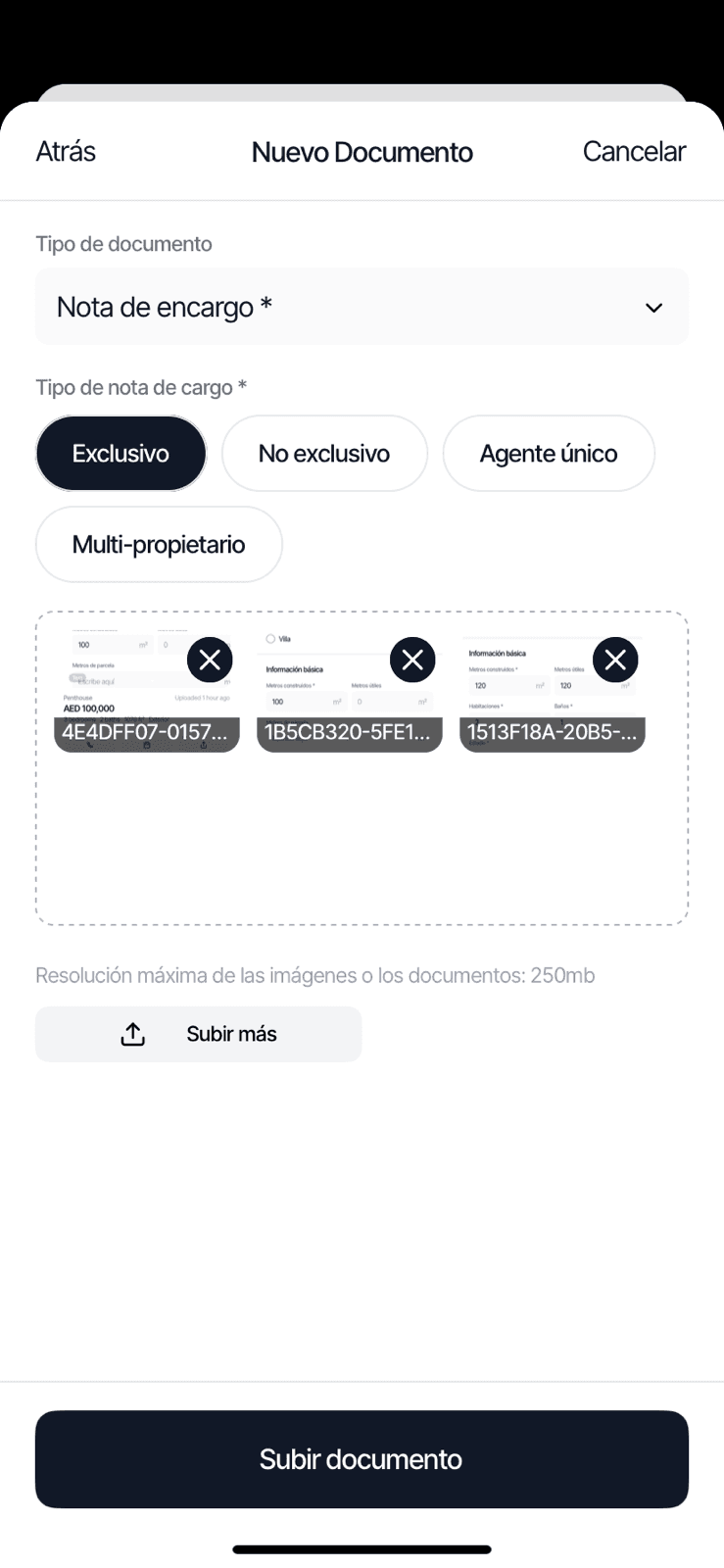Screen dimensions: 724x1568
Task: Select the Multi-propietario chip
Action: (x=159, y=545)
